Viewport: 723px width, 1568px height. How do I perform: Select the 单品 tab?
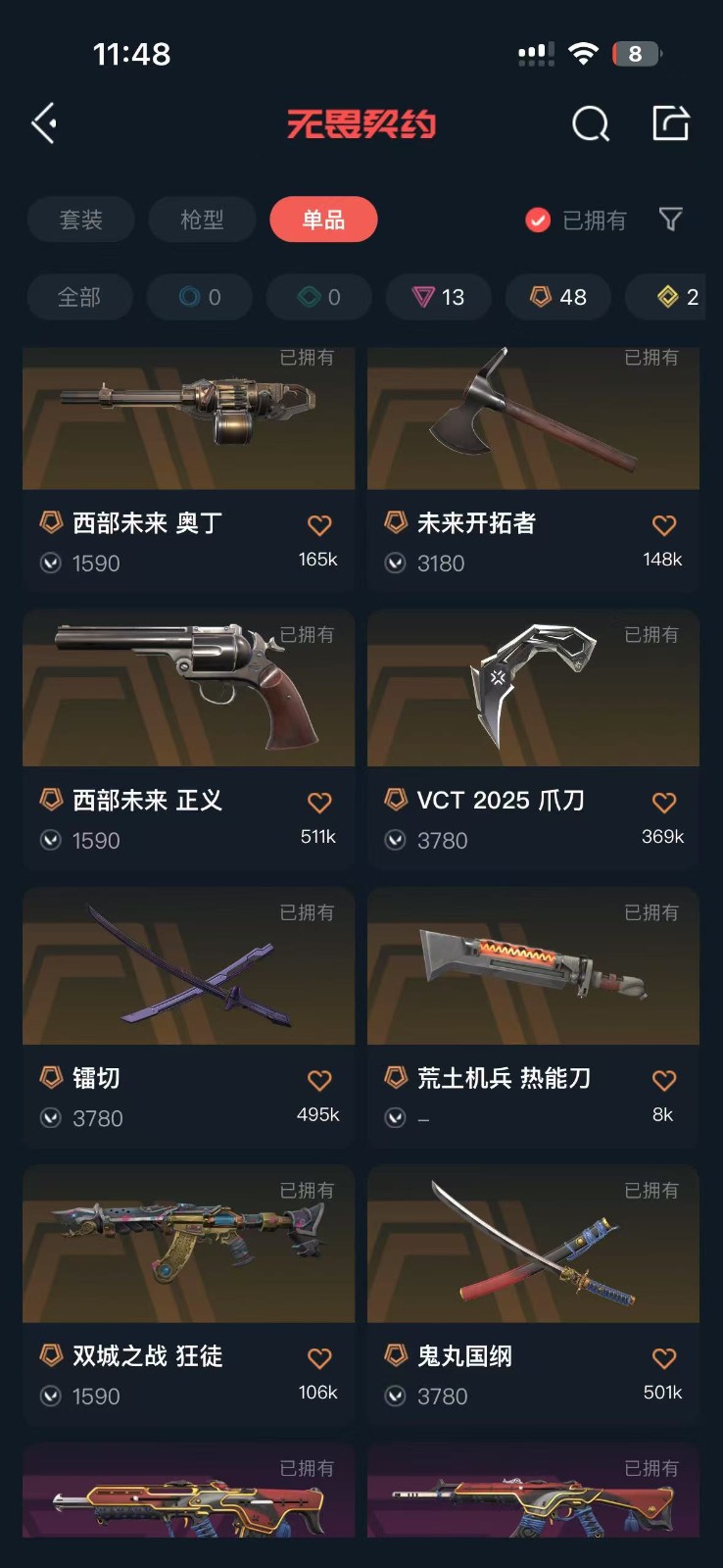pyautogui.click(x=323, y=220)
